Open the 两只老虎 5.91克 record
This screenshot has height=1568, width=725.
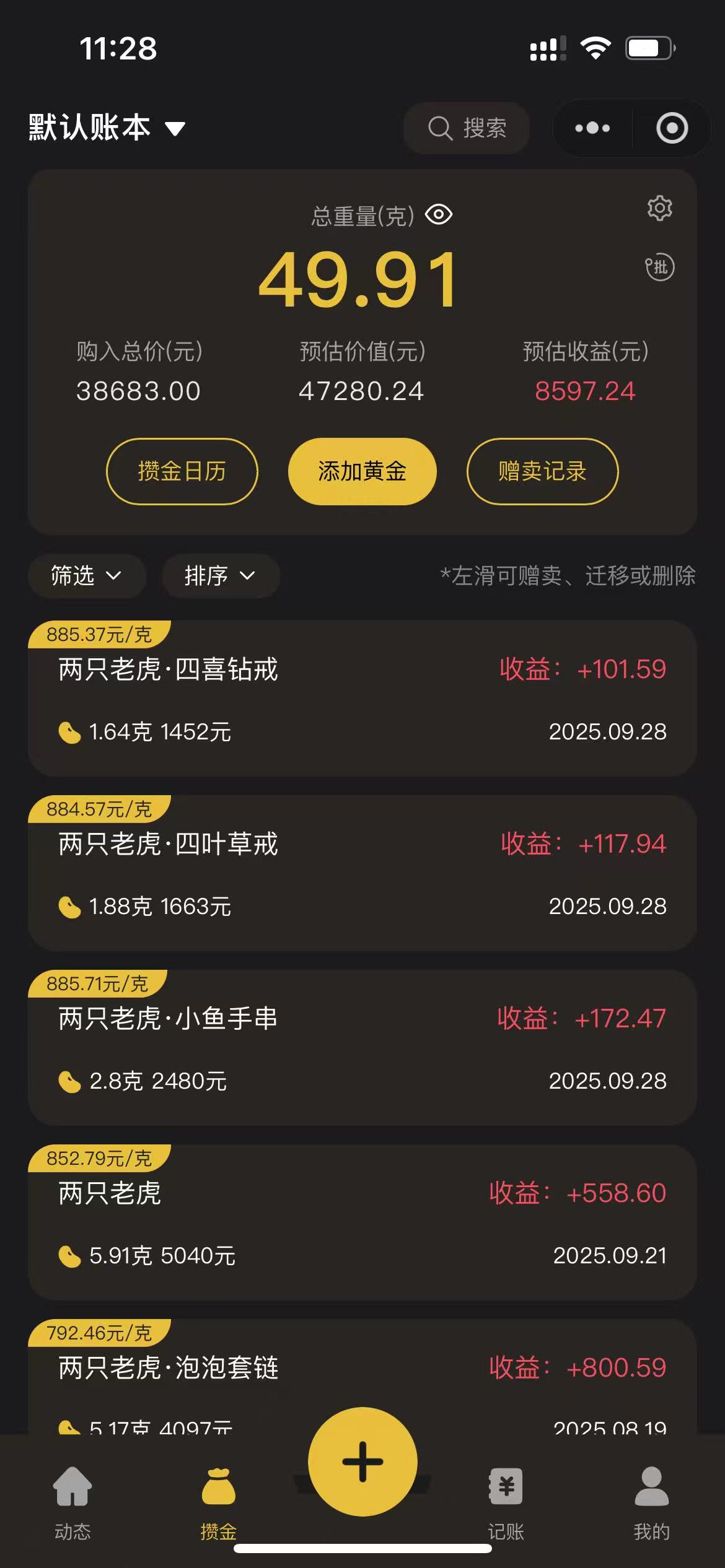362,1224
